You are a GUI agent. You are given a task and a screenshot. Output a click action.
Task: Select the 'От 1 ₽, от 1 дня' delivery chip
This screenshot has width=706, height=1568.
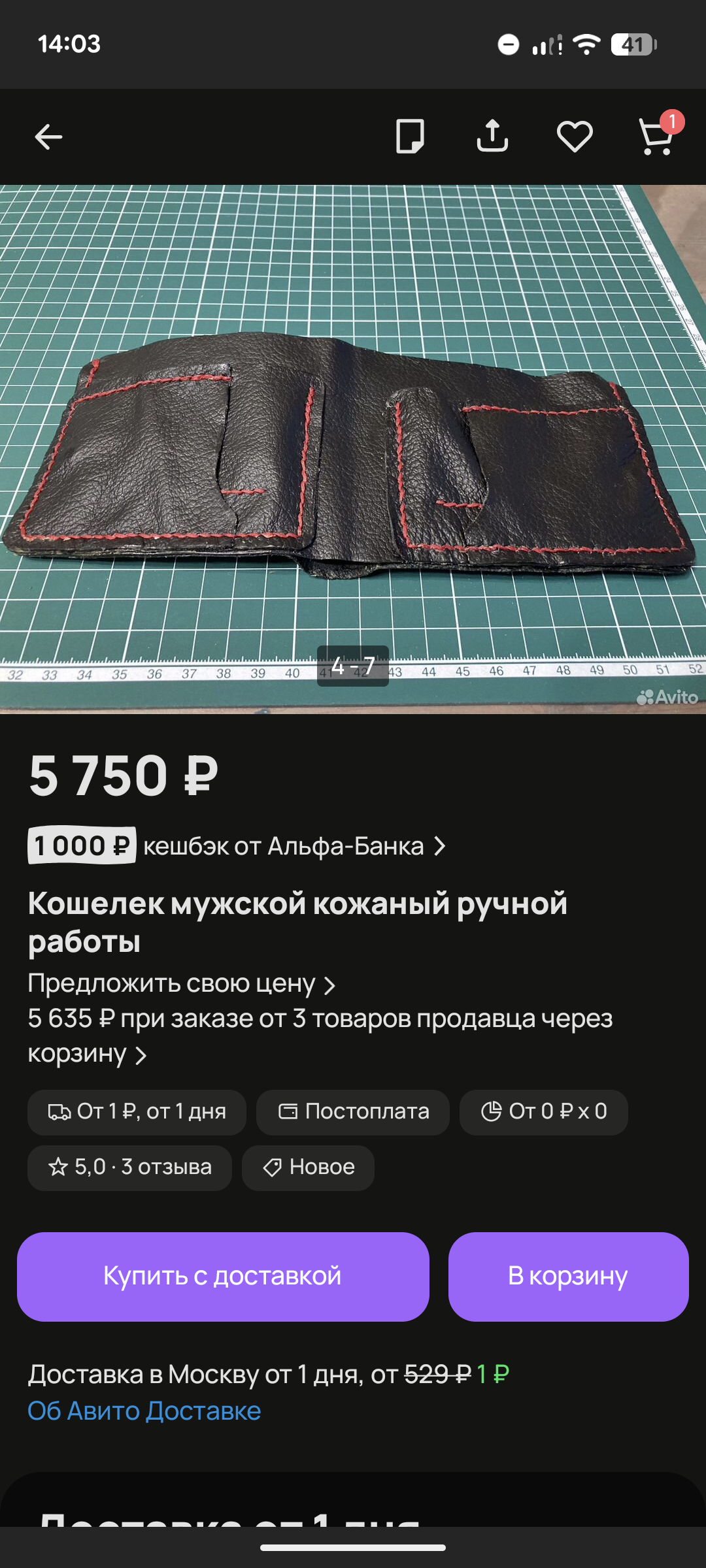coord(137,1111)
